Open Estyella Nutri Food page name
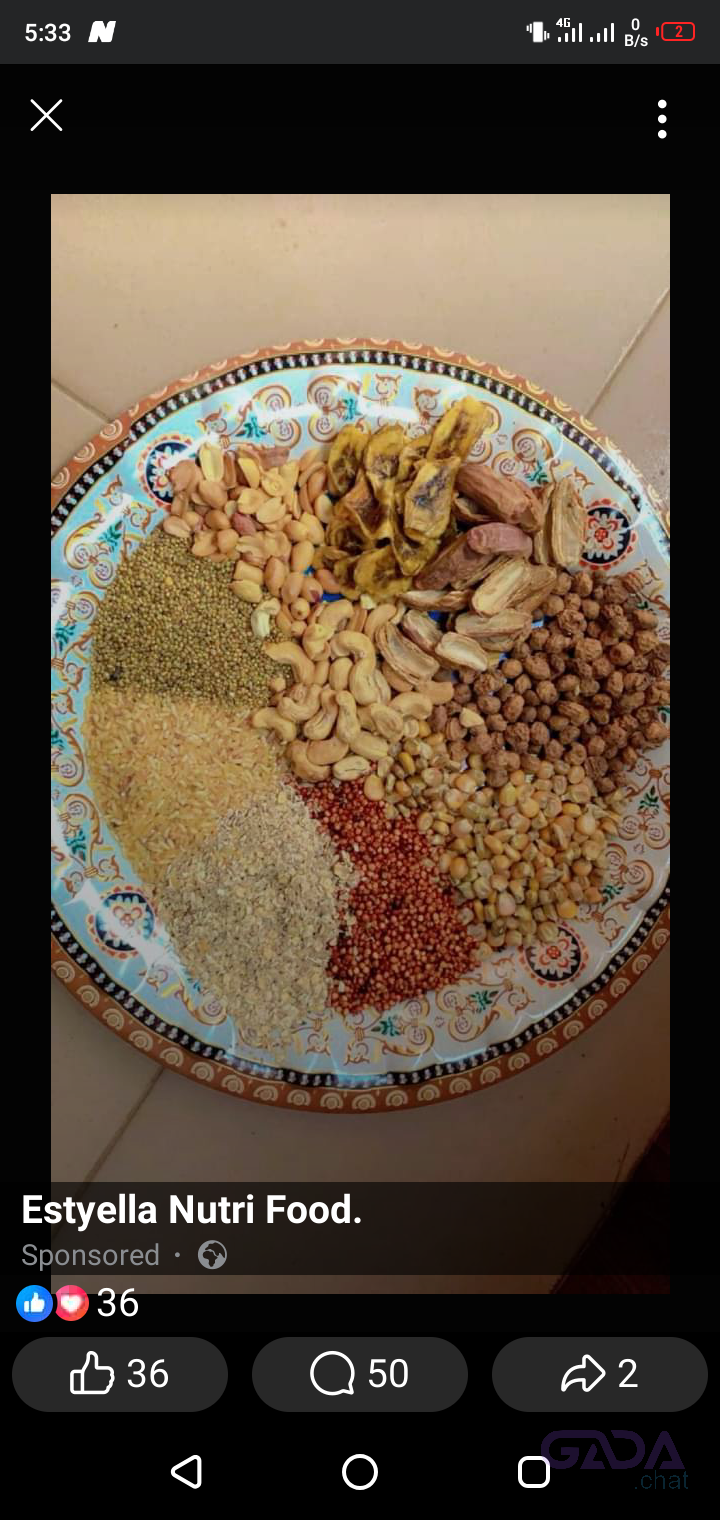Screen dimensions: 720x1520 coord(192,1210)
